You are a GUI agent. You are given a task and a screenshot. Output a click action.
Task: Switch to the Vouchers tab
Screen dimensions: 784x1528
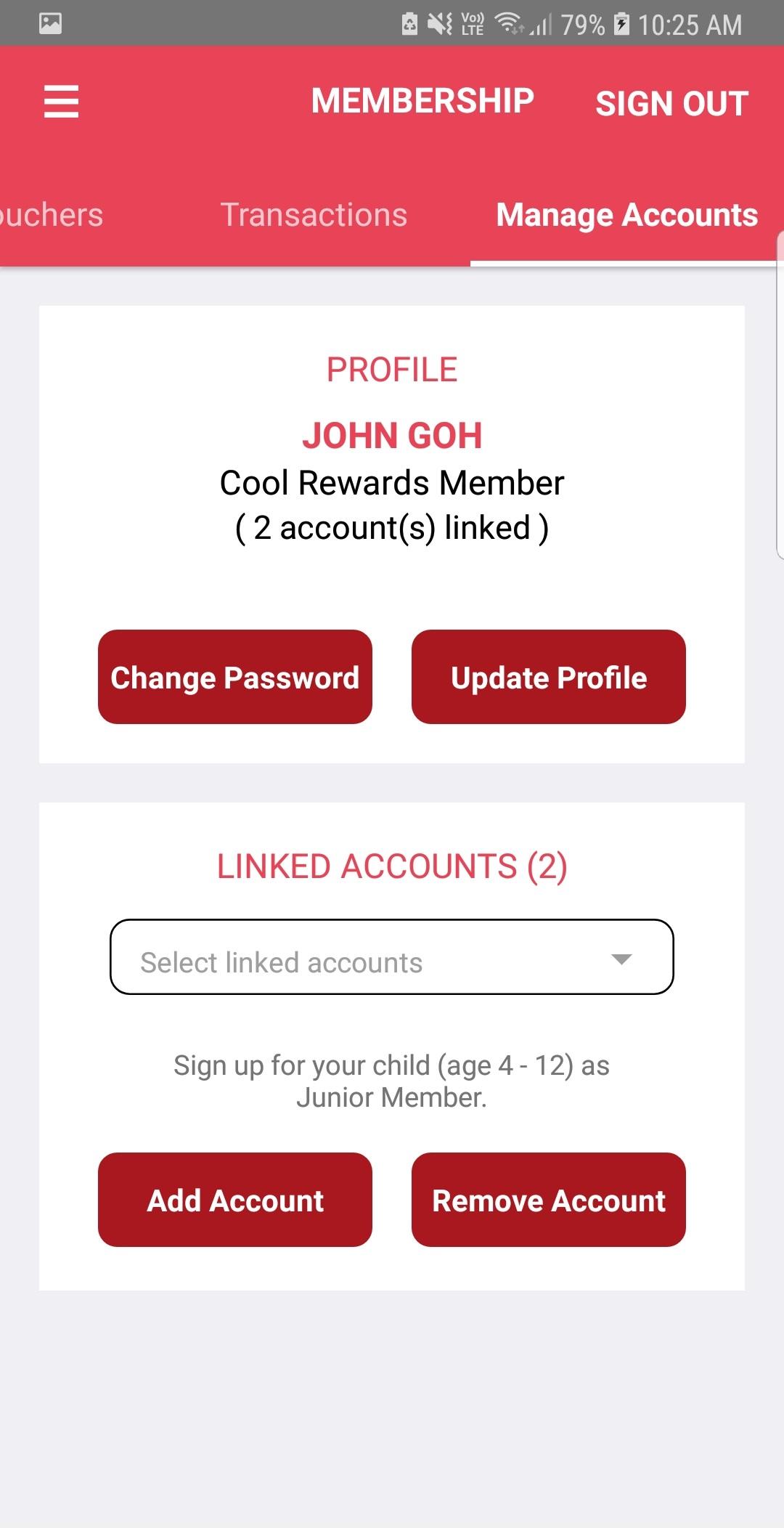51,215
